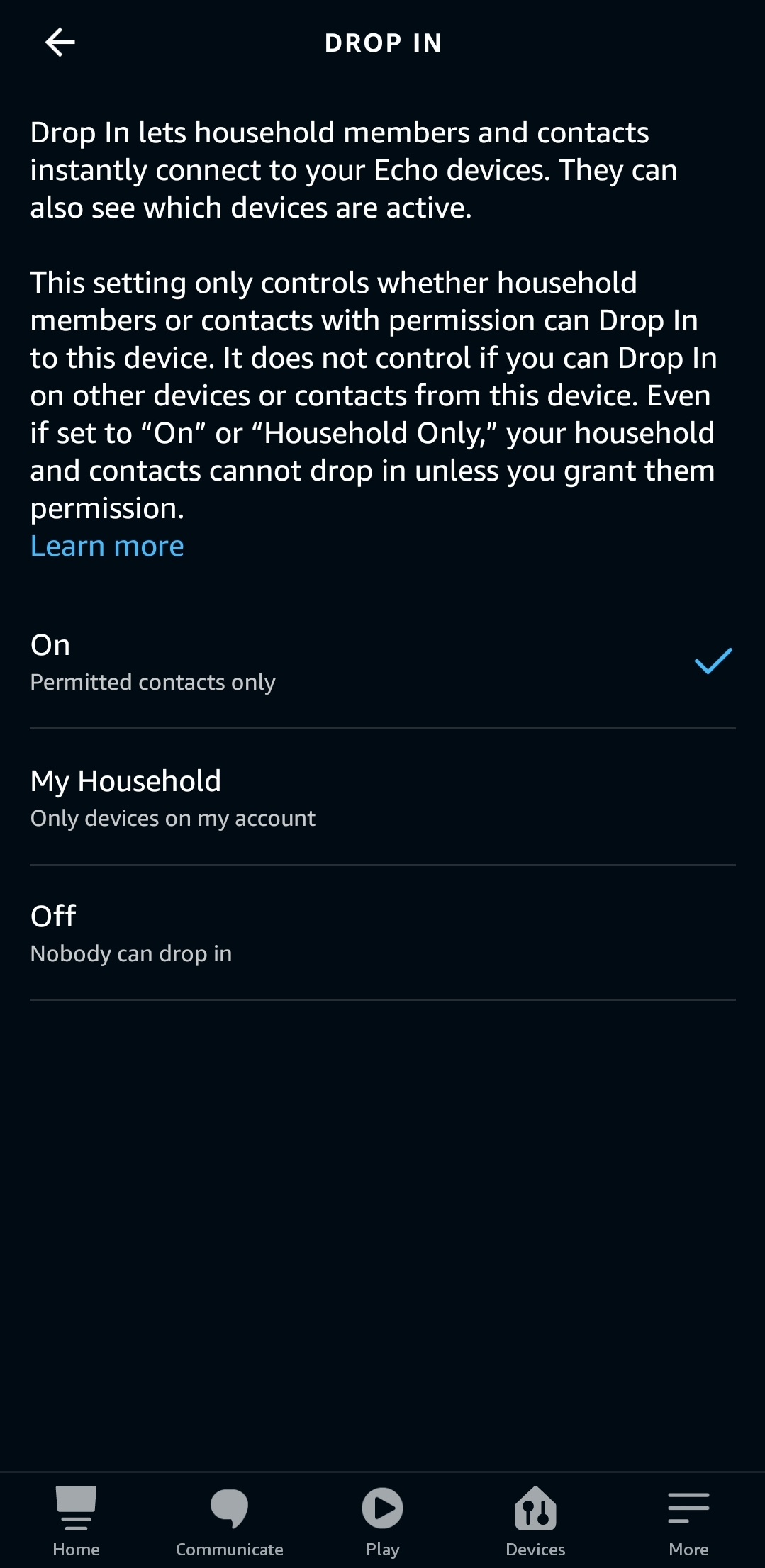Go back from the Drop In screen

pos(60,43)
